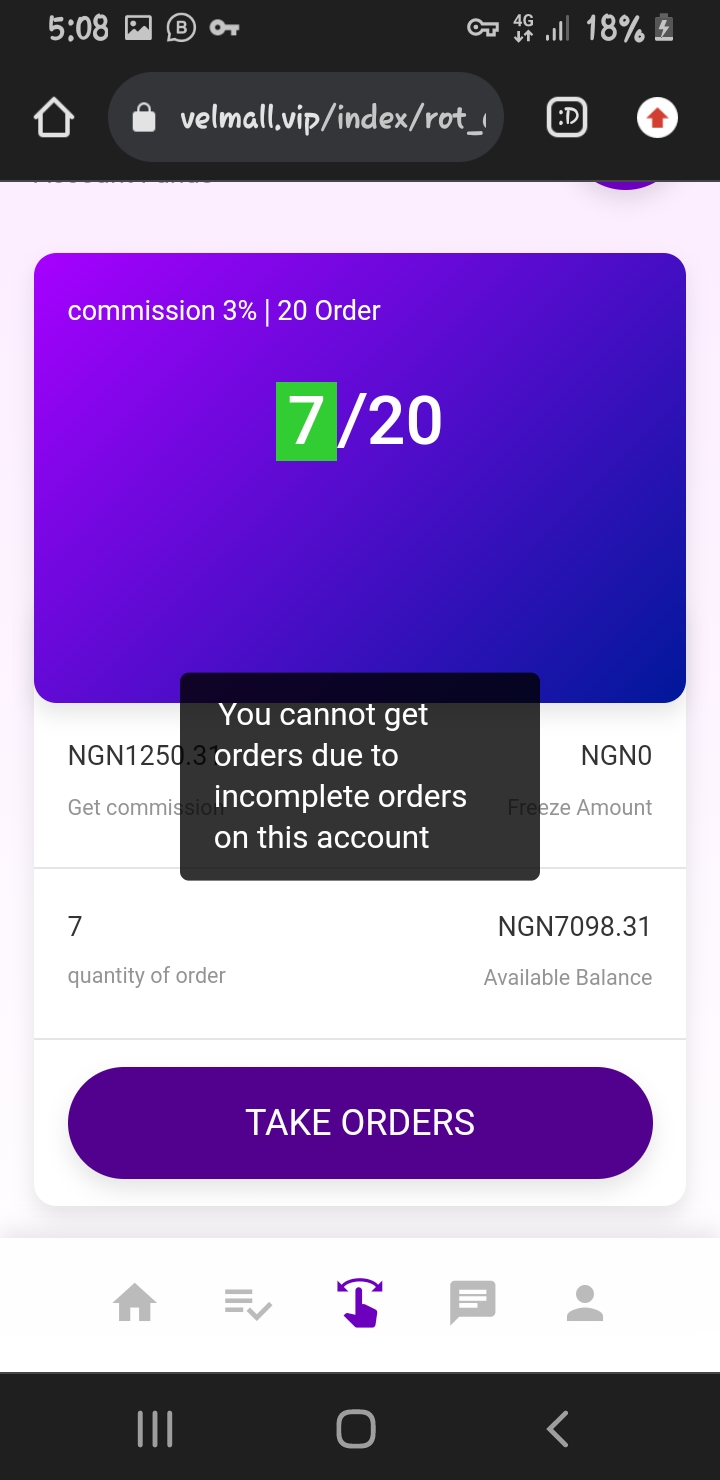Switch to the profile account tab
Image resolution: width=720 pixels, height=1480 pixels.
(585, 1303)
